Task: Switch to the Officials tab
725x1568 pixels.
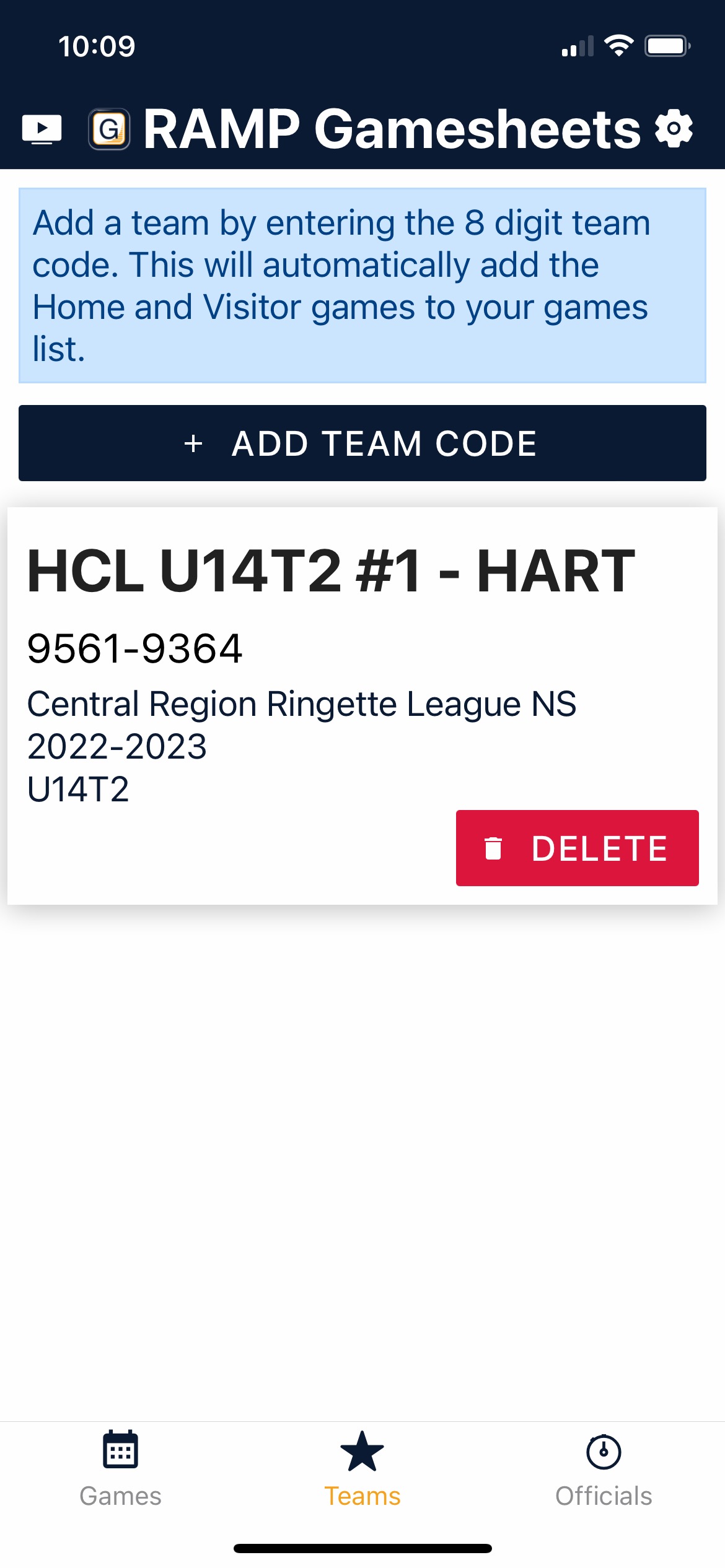Action: tap(603, 1496)
